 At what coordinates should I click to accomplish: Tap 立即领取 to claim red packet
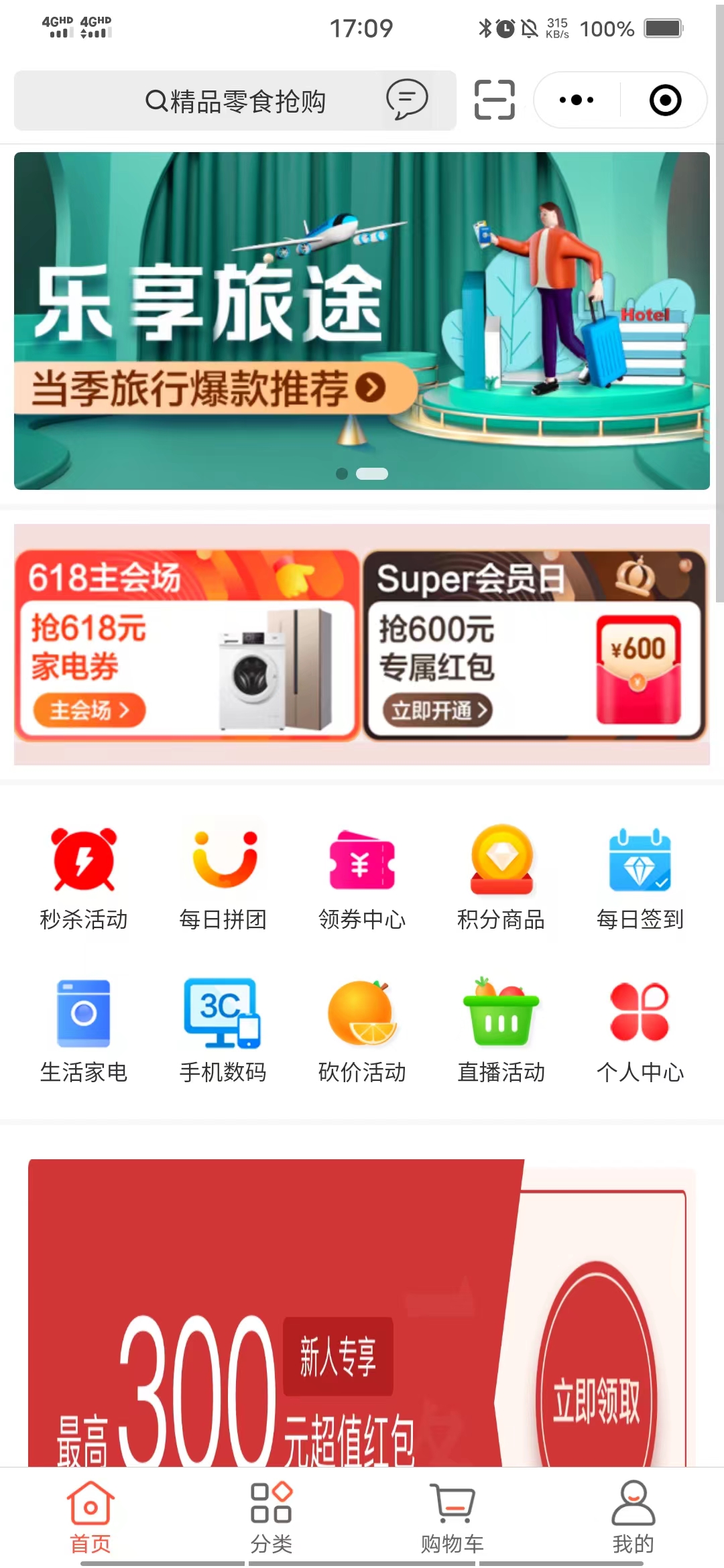596,1399
